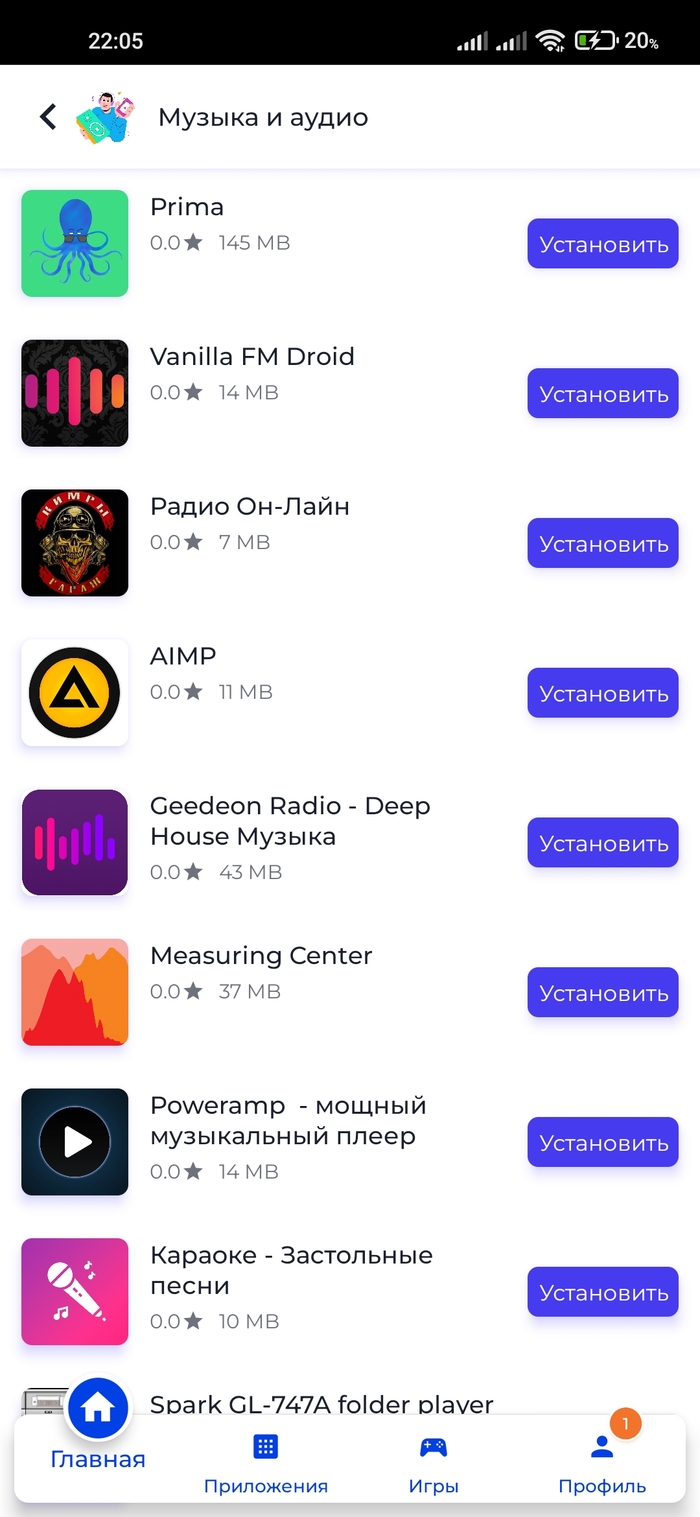Viewport: 700px width, 1517px height.
Task: Install the AIMP player
Action: point(603,693)
